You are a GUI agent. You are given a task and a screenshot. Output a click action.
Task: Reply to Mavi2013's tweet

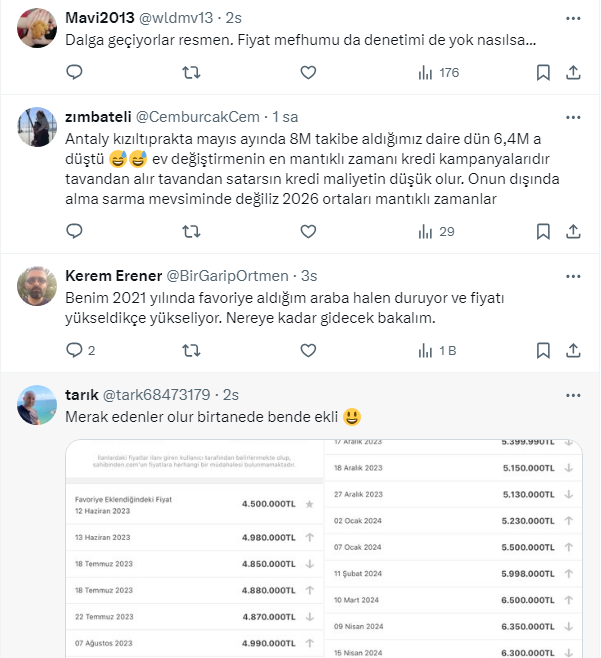(x=75, y=72)
